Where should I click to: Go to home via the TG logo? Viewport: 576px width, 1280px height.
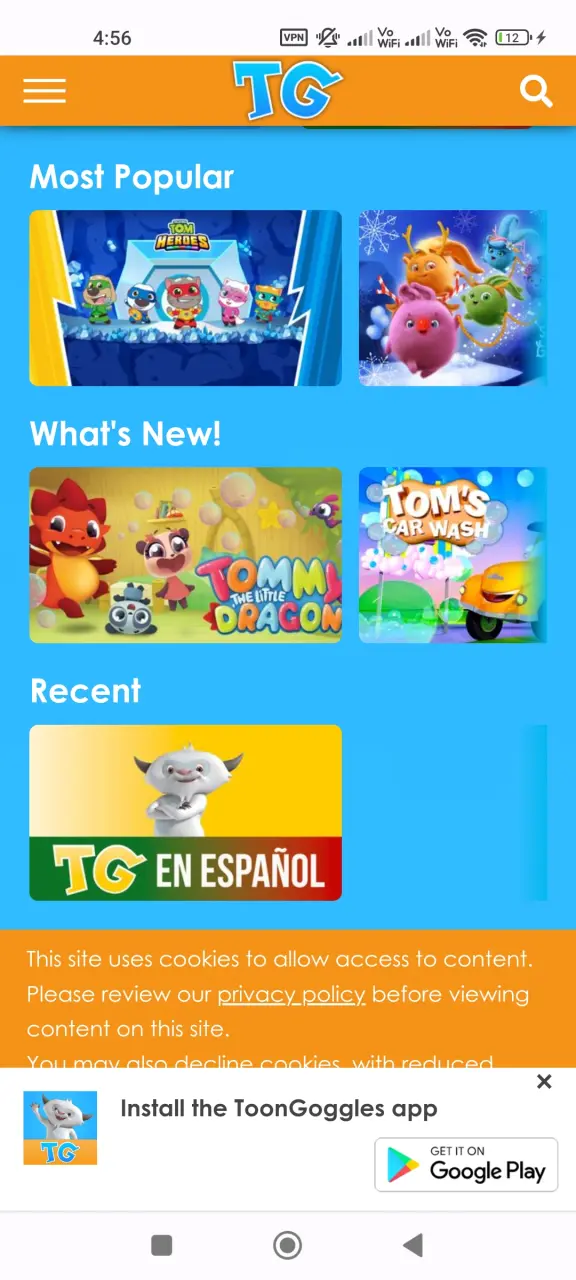(287, 91)
